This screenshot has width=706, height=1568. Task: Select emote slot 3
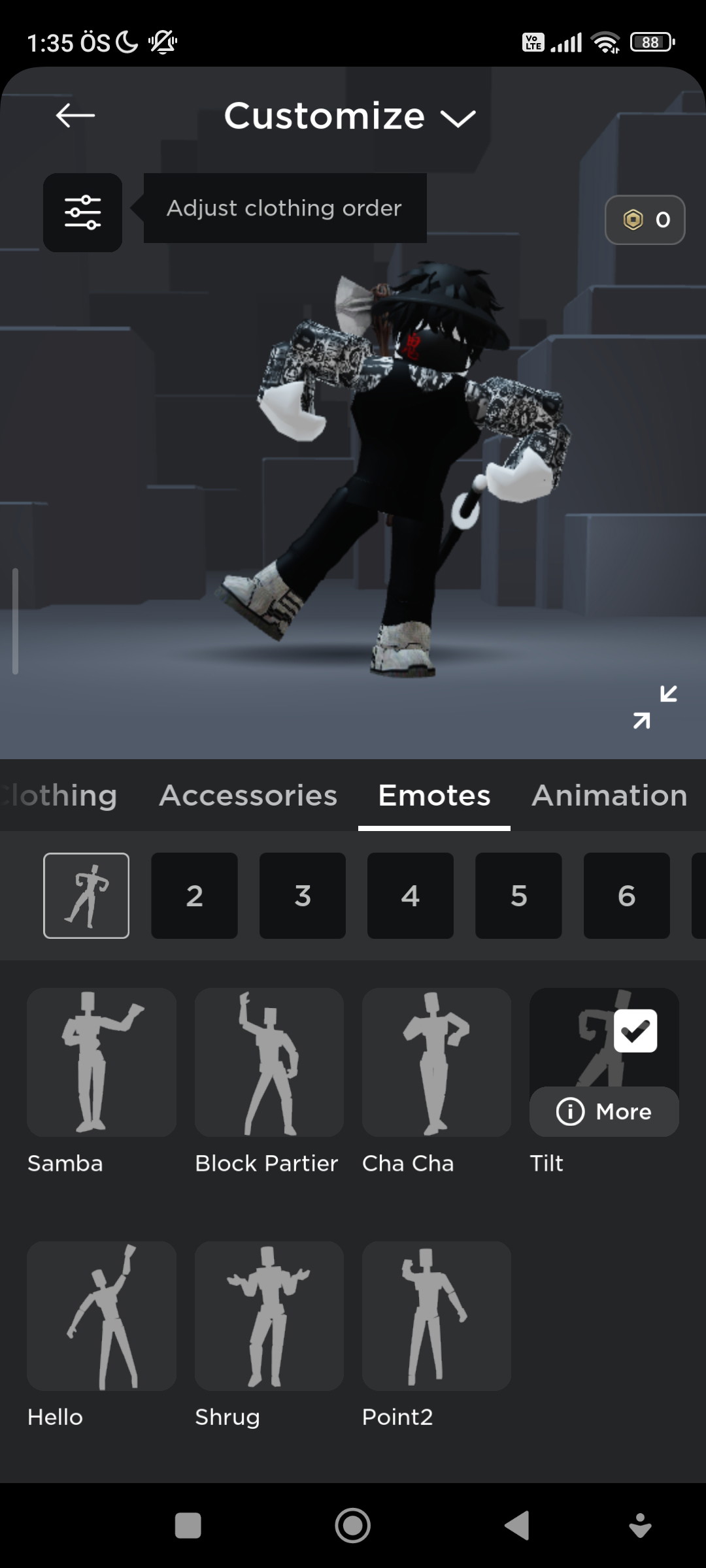303,896
